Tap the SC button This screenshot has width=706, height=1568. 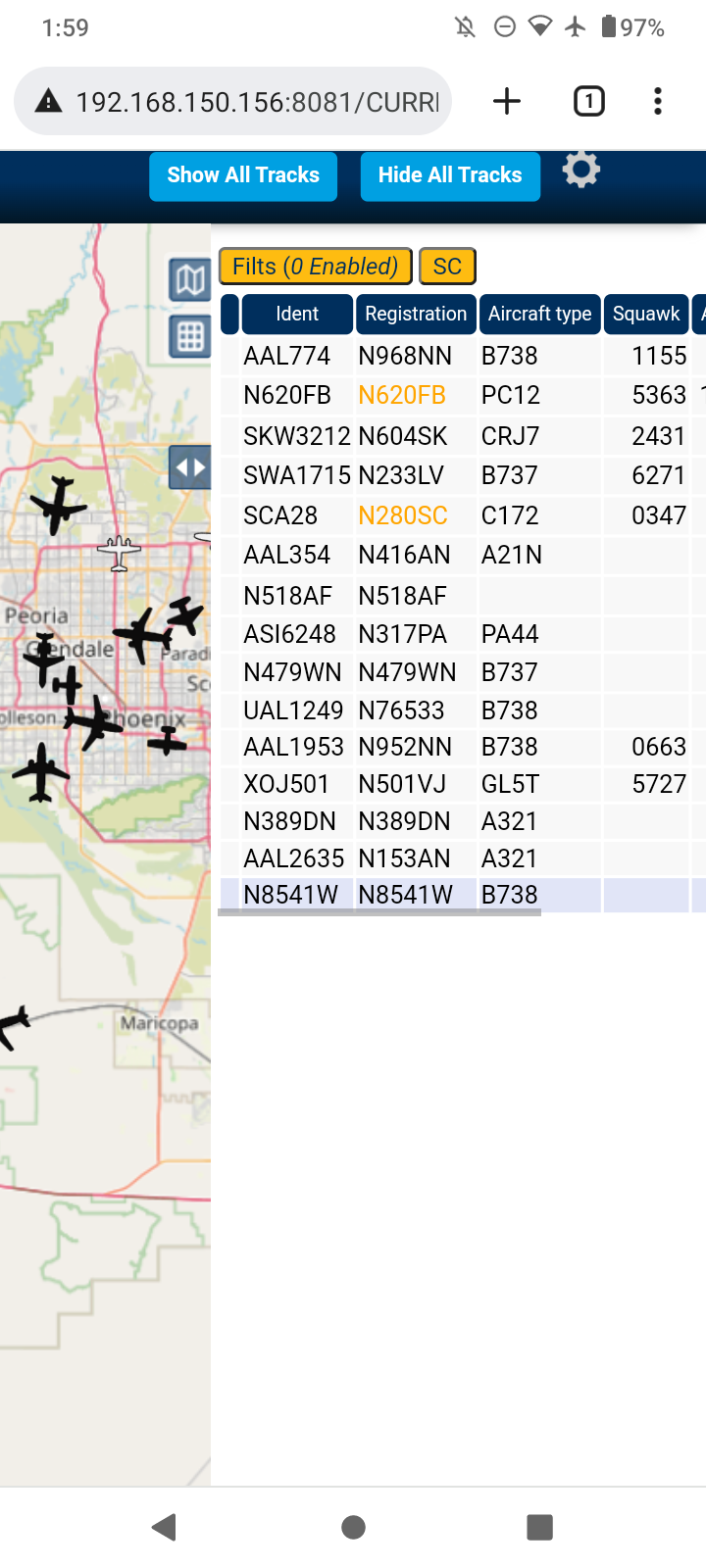(447, 267)
